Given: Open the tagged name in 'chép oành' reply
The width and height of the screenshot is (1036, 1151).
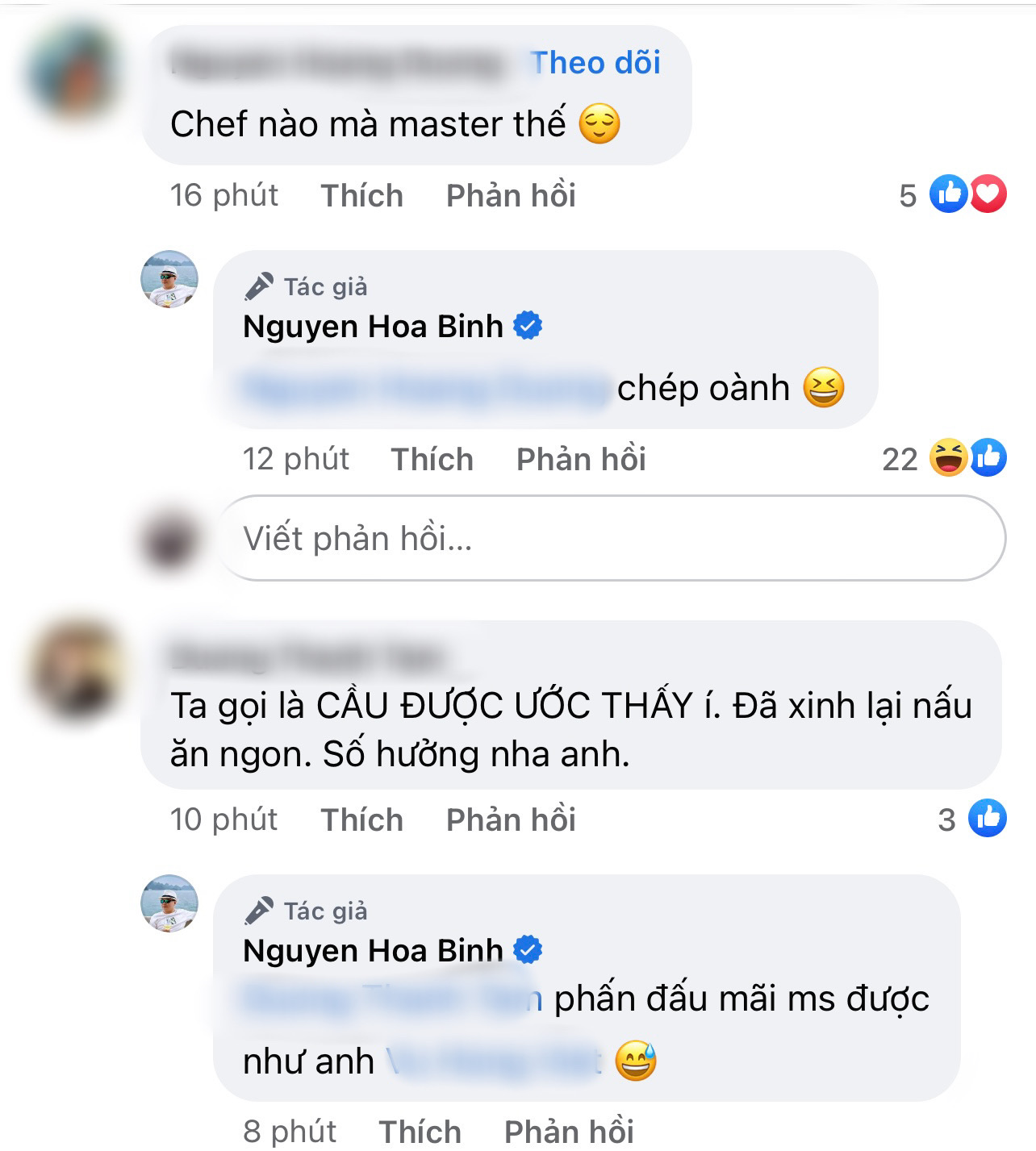Looking at the screenshot, I should 428,389.
